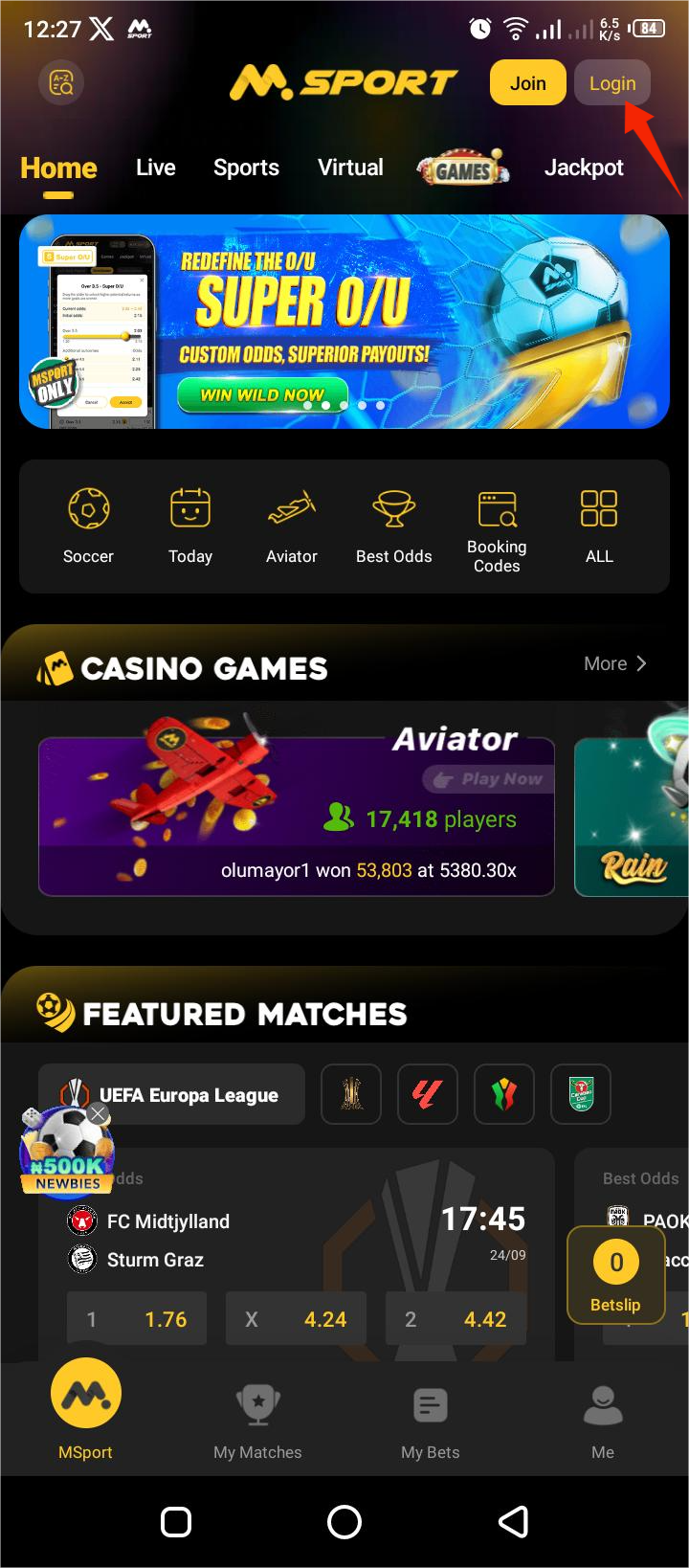The height and width of the screenshot is (1568, 689).
Task: Tap More next to Casino Games
Action: coord(615,663)
